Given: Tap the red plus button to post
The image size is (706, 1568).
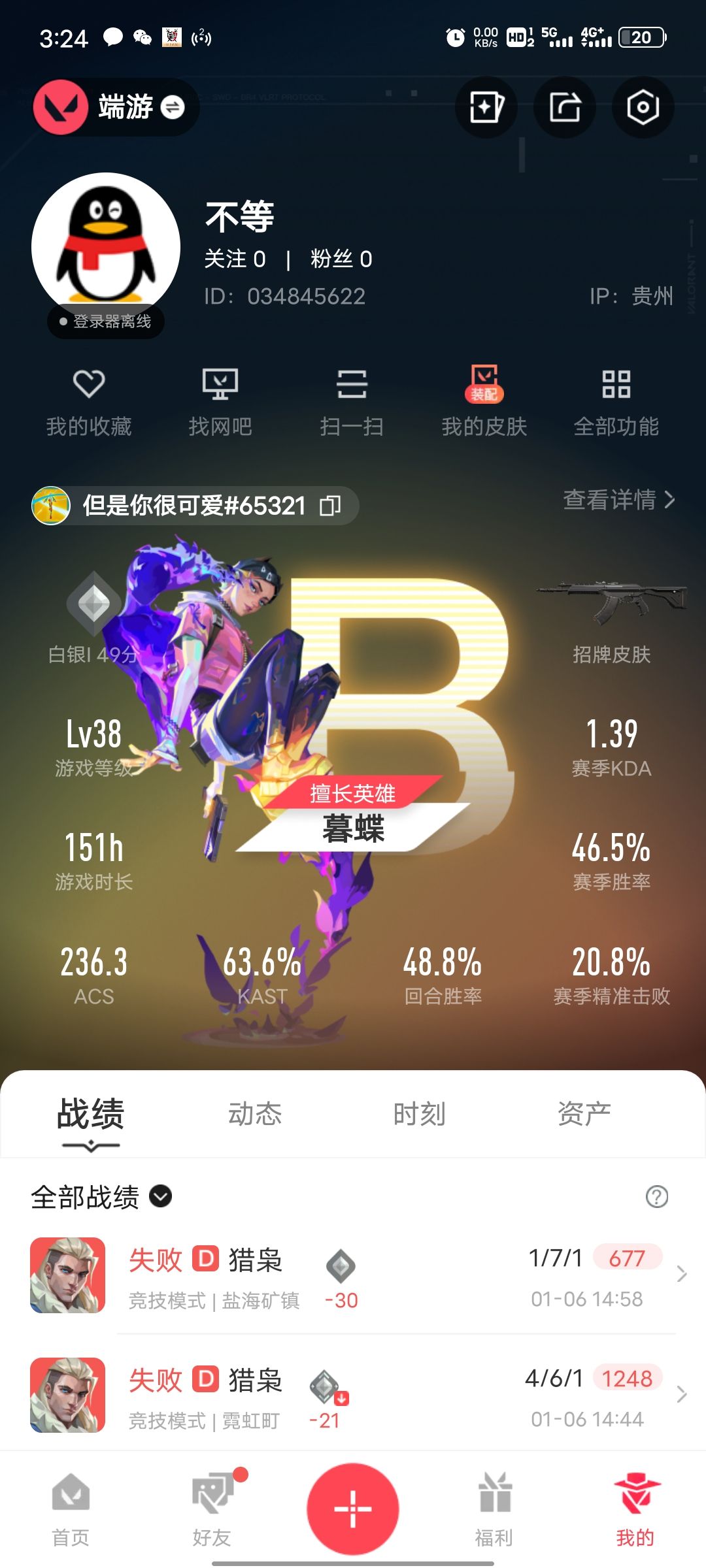Looking at the screenshot, I should [353, 1509].
